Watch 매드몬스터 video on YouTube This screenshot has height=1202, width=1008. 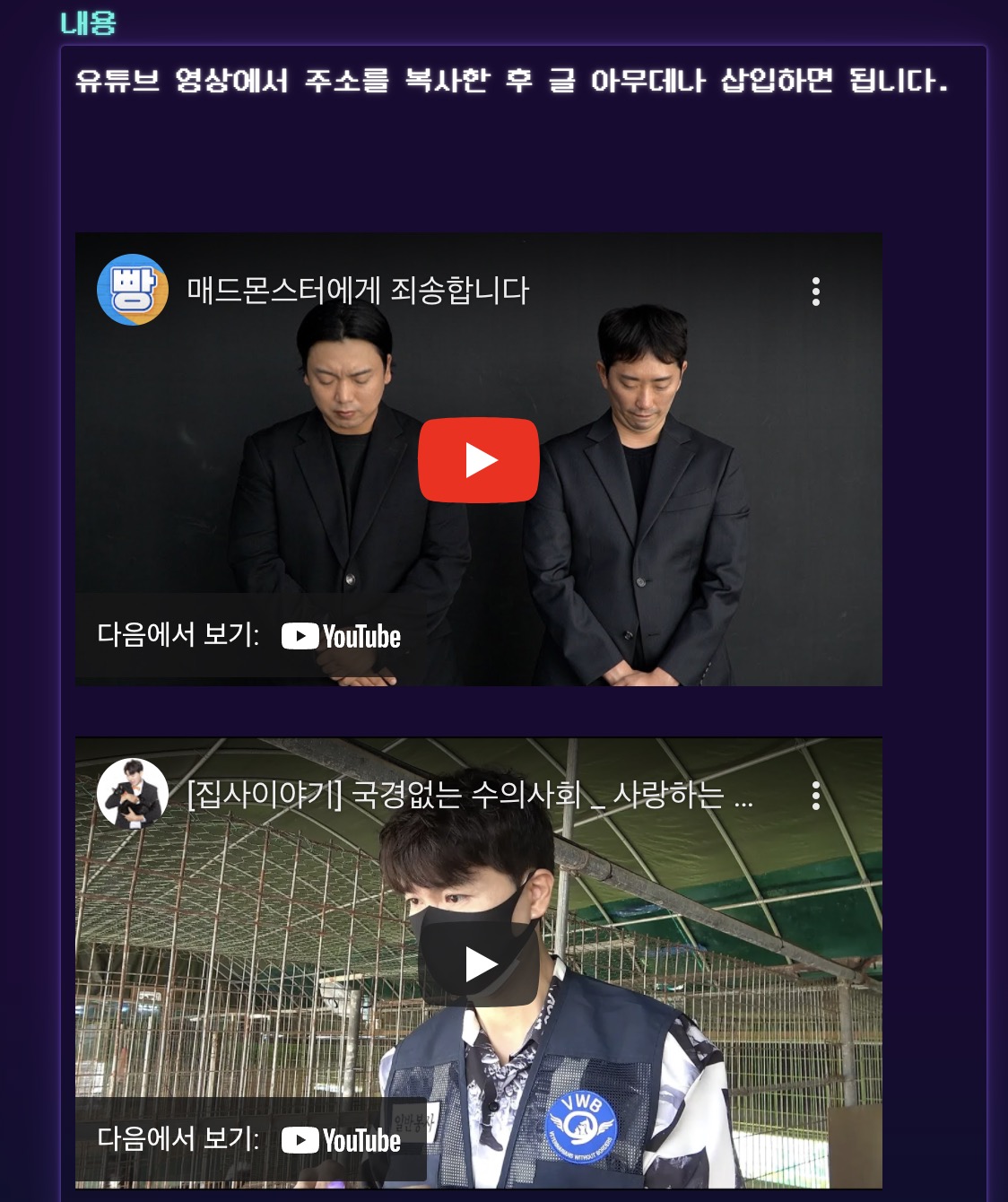pos(340,636)
